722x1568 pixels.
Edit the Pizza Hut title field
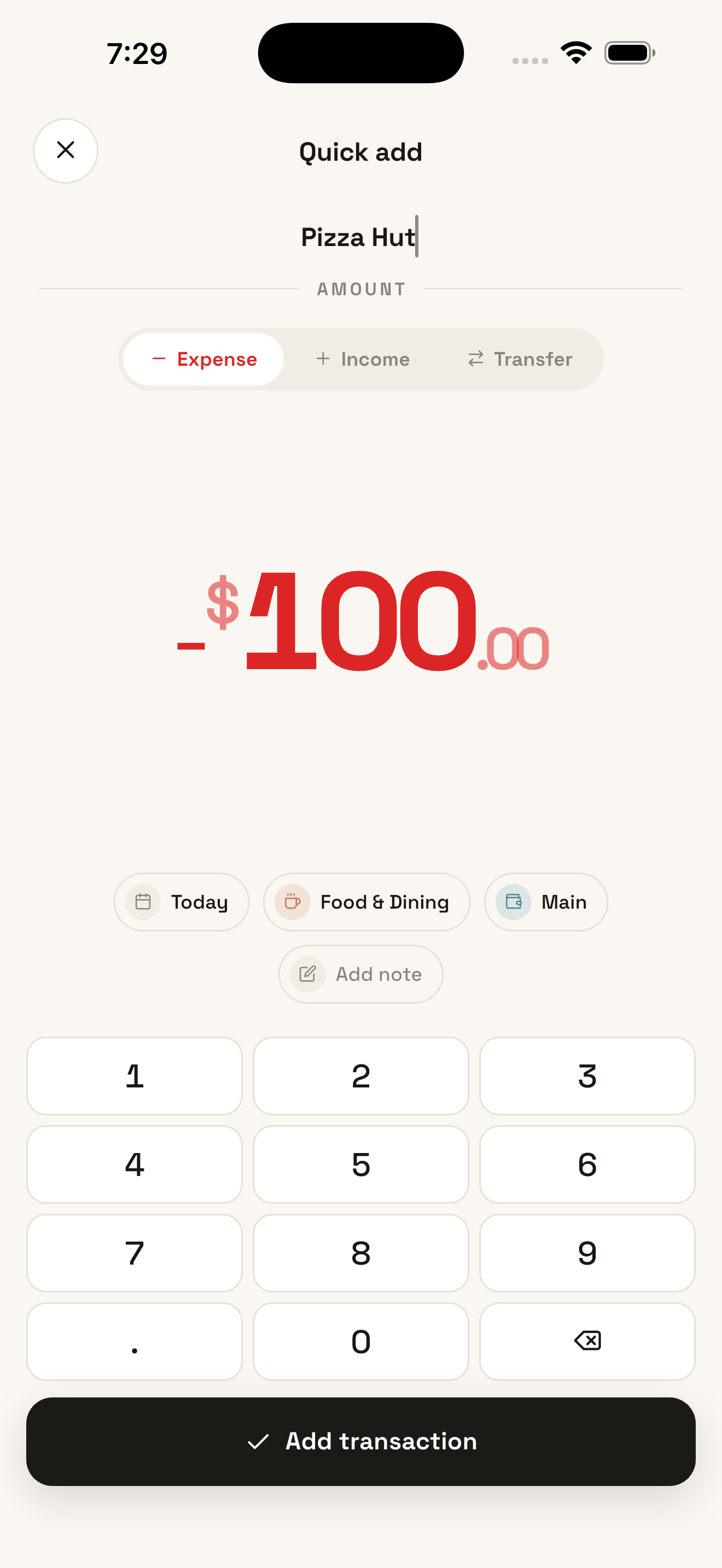pos(359,237)
